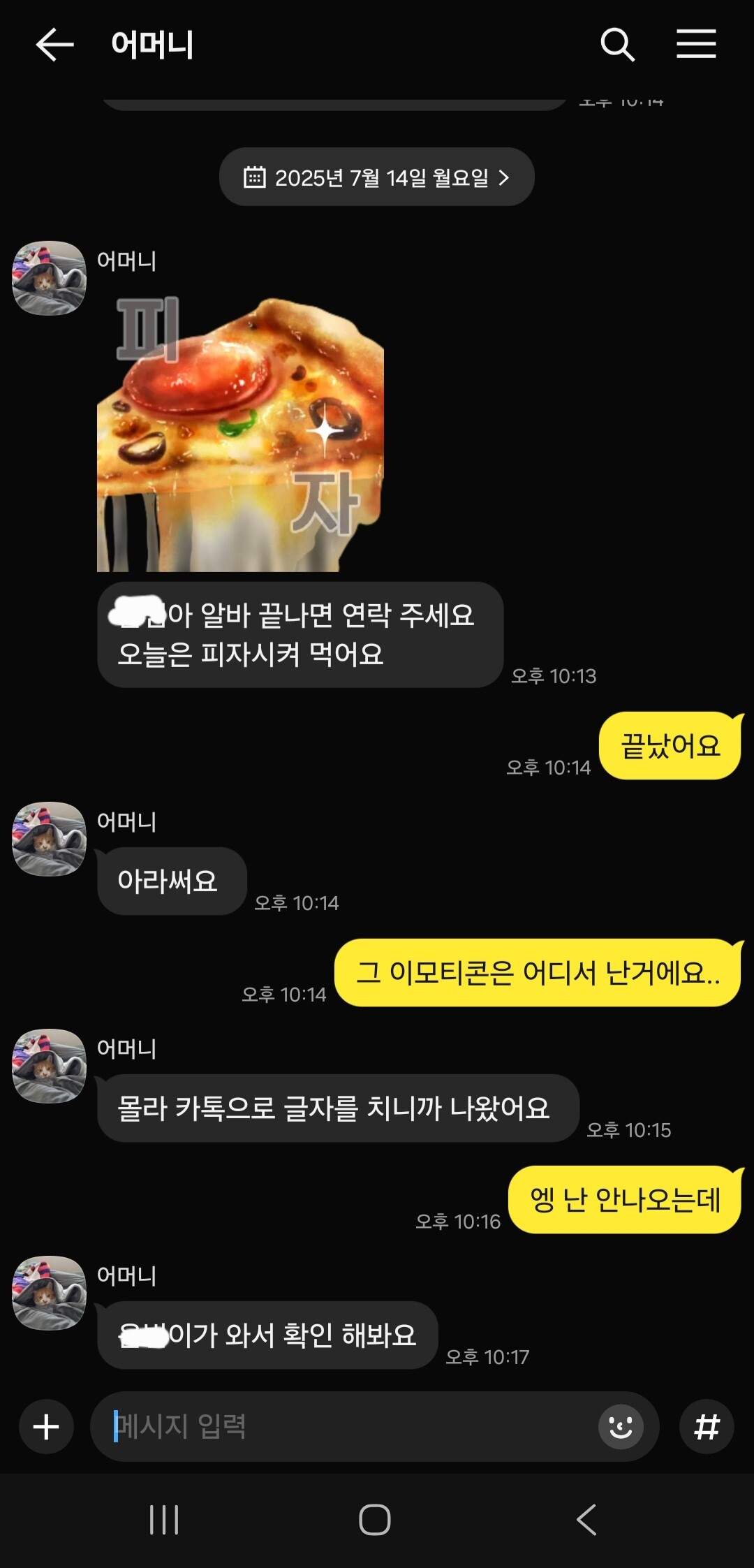Open the 2025년 7월 14일 date picker
Image resolution: width=754 pixels, height=1568 pixels.
click(x=377, y=177)
